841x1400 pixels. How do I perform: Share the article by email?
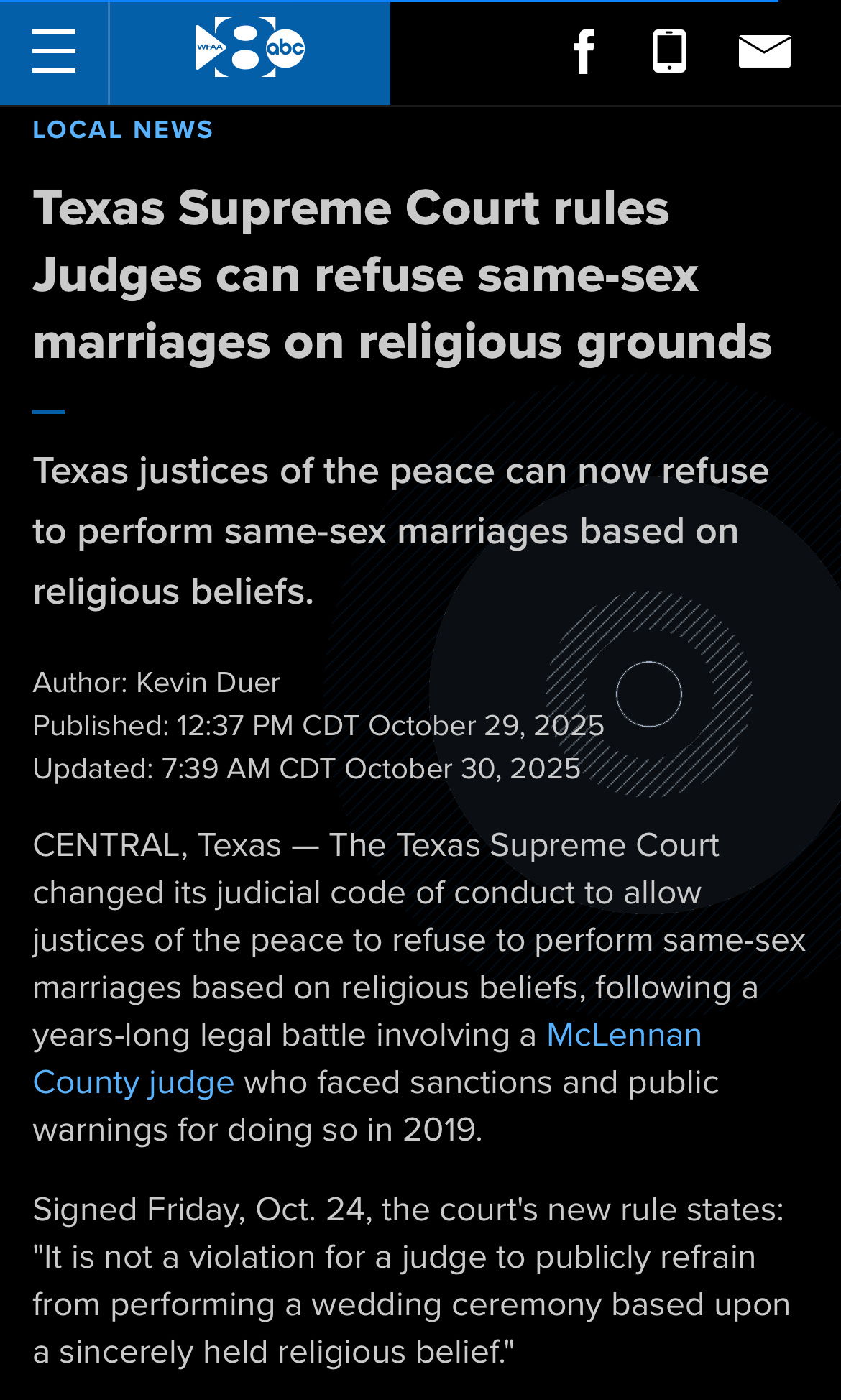tap(764, 51)
